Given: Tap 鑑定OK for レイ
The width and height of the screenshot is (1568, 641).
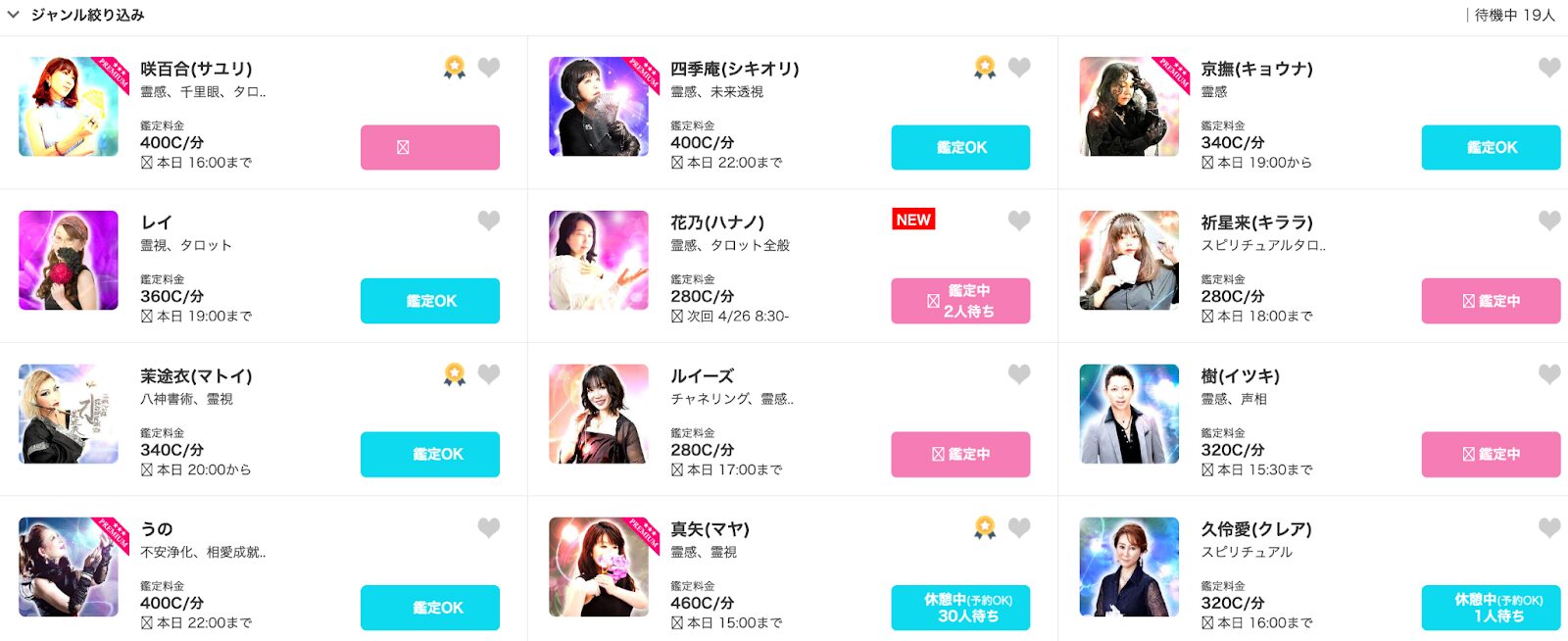Looking at the screenshot, I should [x=429, y=301].
